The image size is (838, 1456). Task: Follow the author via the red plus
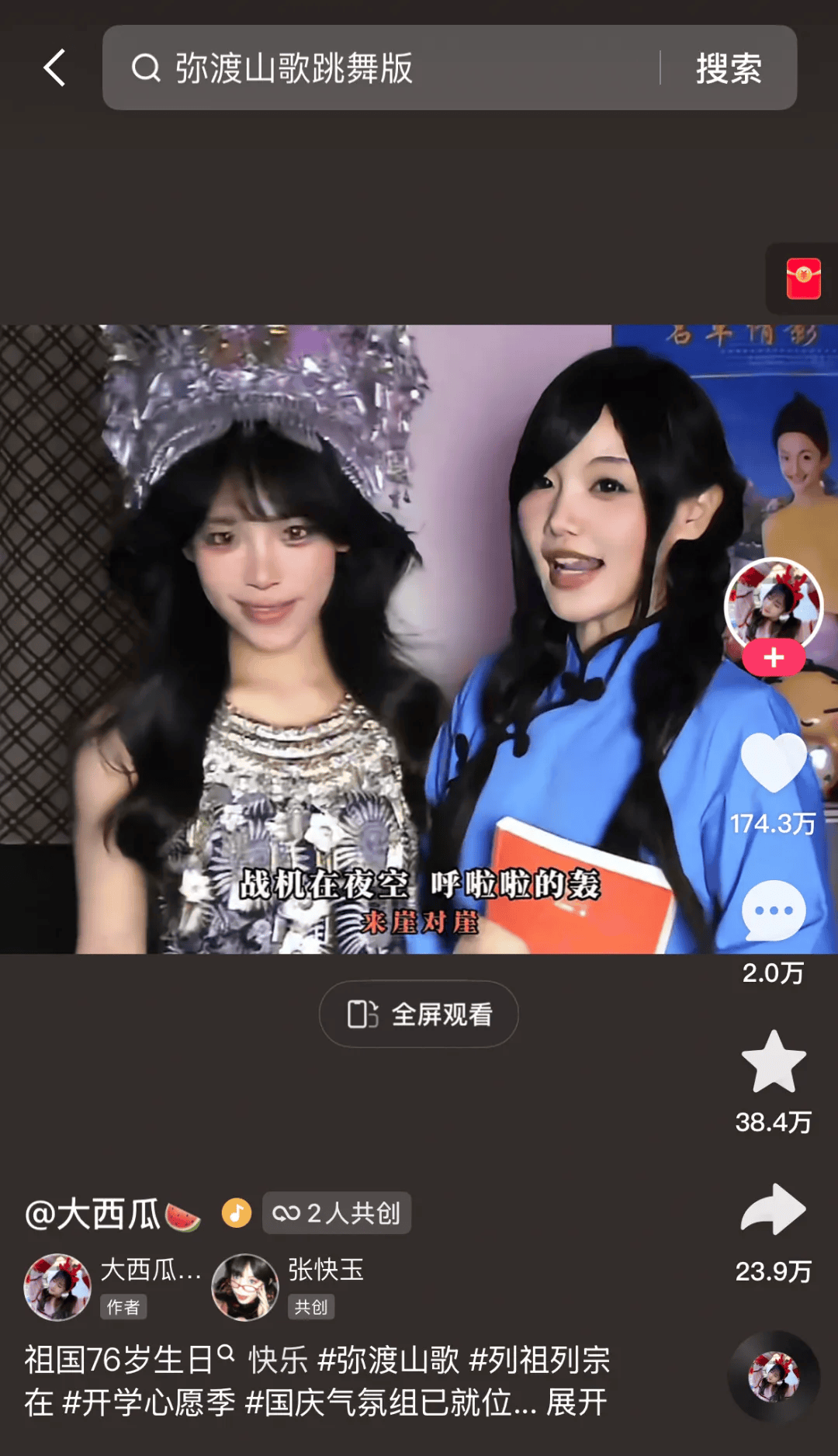click(774, 658)
